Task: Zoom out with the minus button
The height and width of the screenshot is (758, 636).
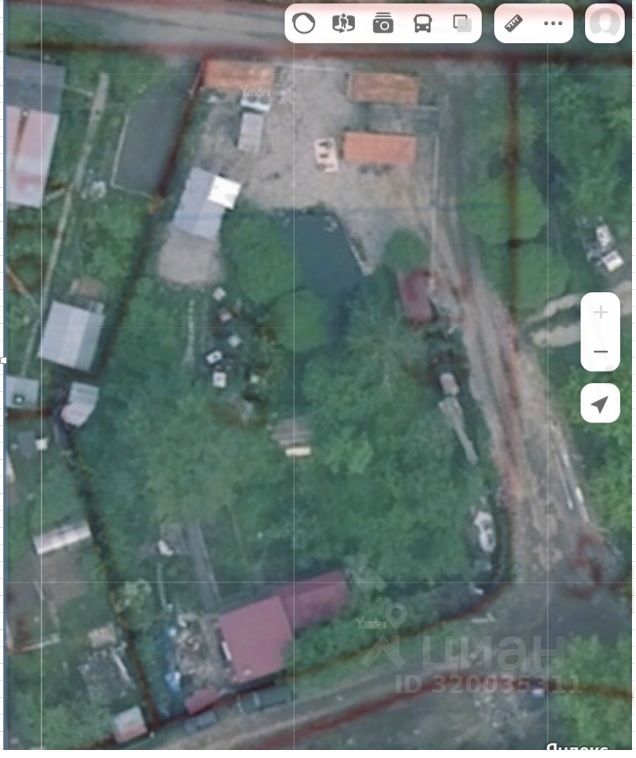Action: [x=600, y=352]
